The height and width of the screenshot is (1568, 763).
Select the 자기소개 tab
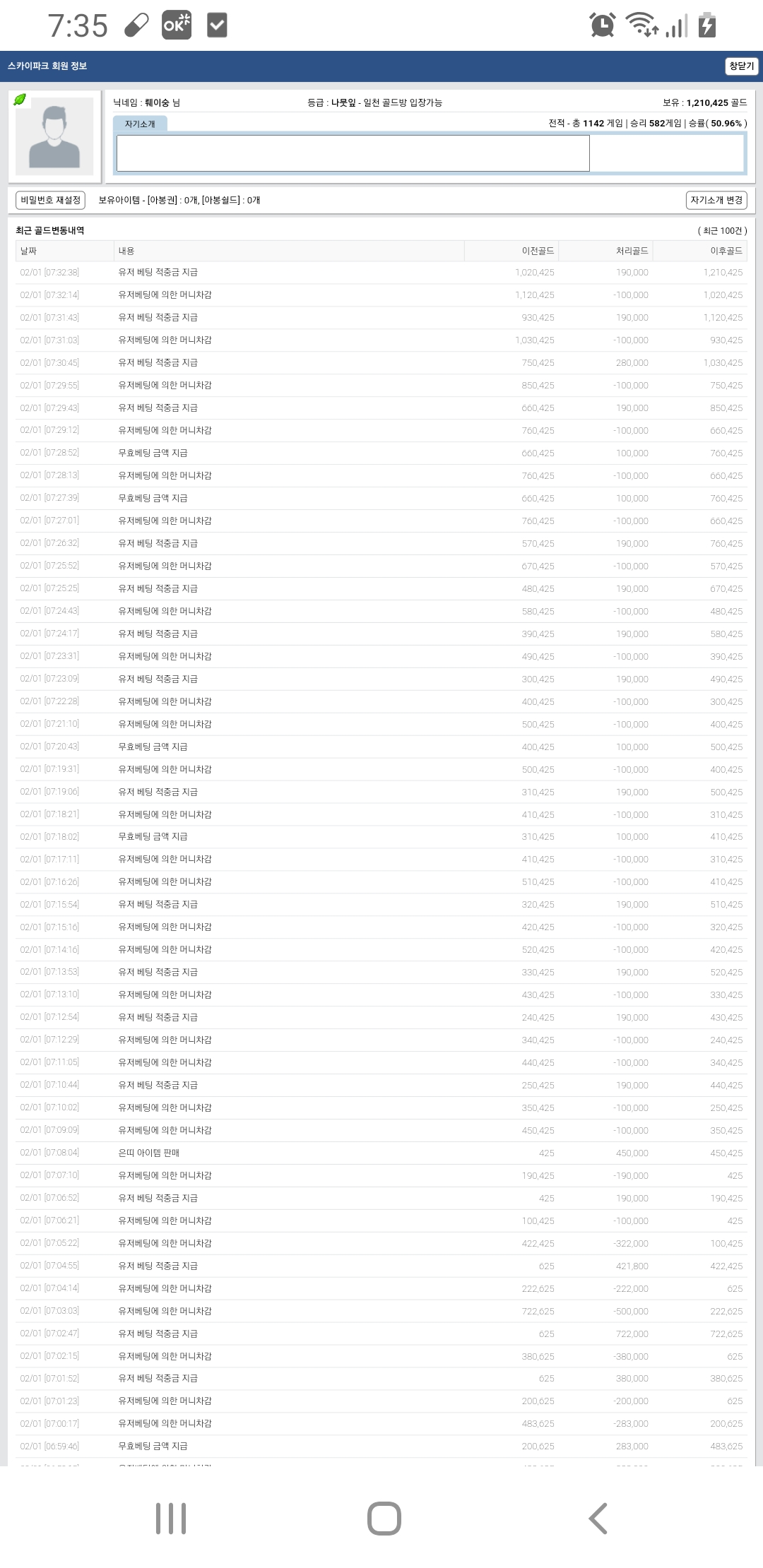tap(140, 124)
